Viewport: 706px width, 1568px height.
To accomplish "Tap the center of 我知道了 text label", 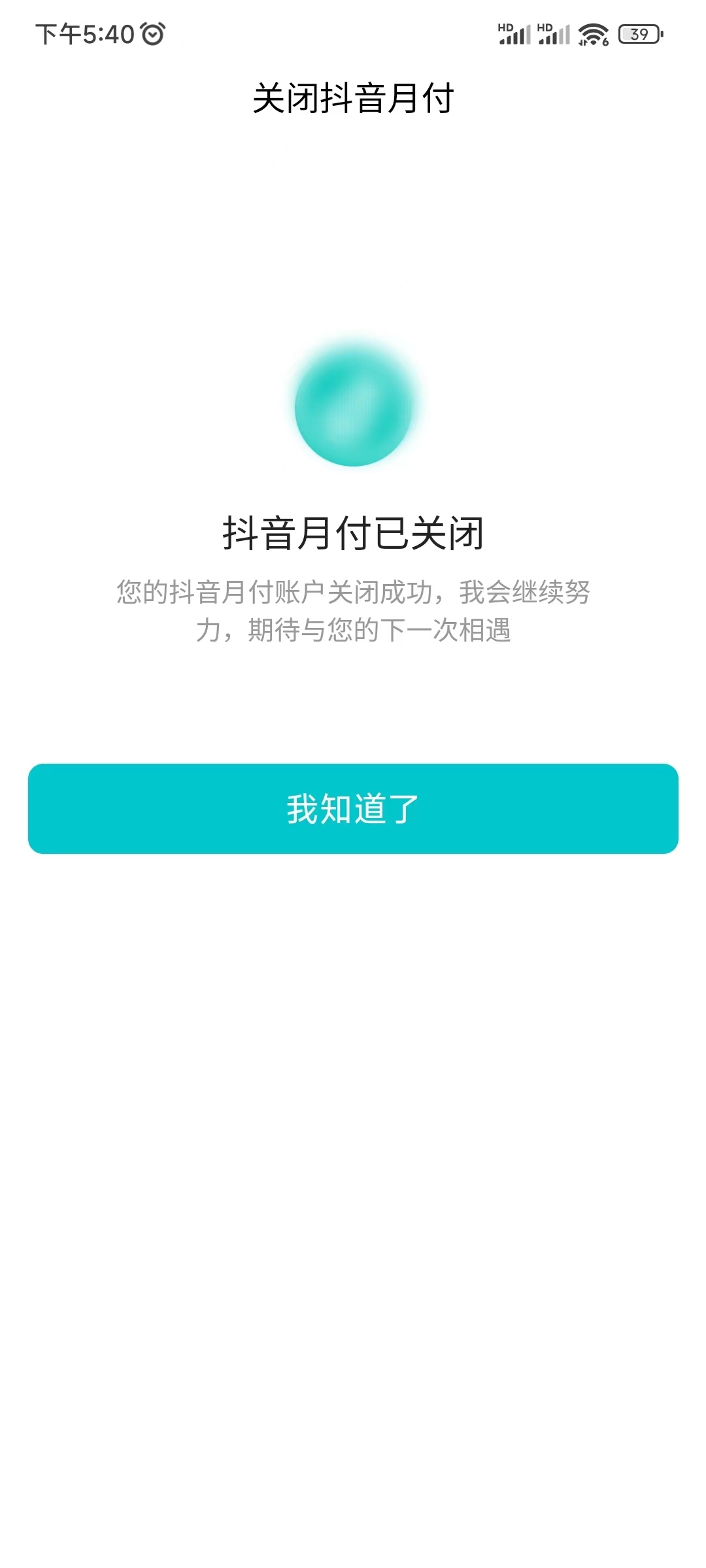I will (353, 810).
